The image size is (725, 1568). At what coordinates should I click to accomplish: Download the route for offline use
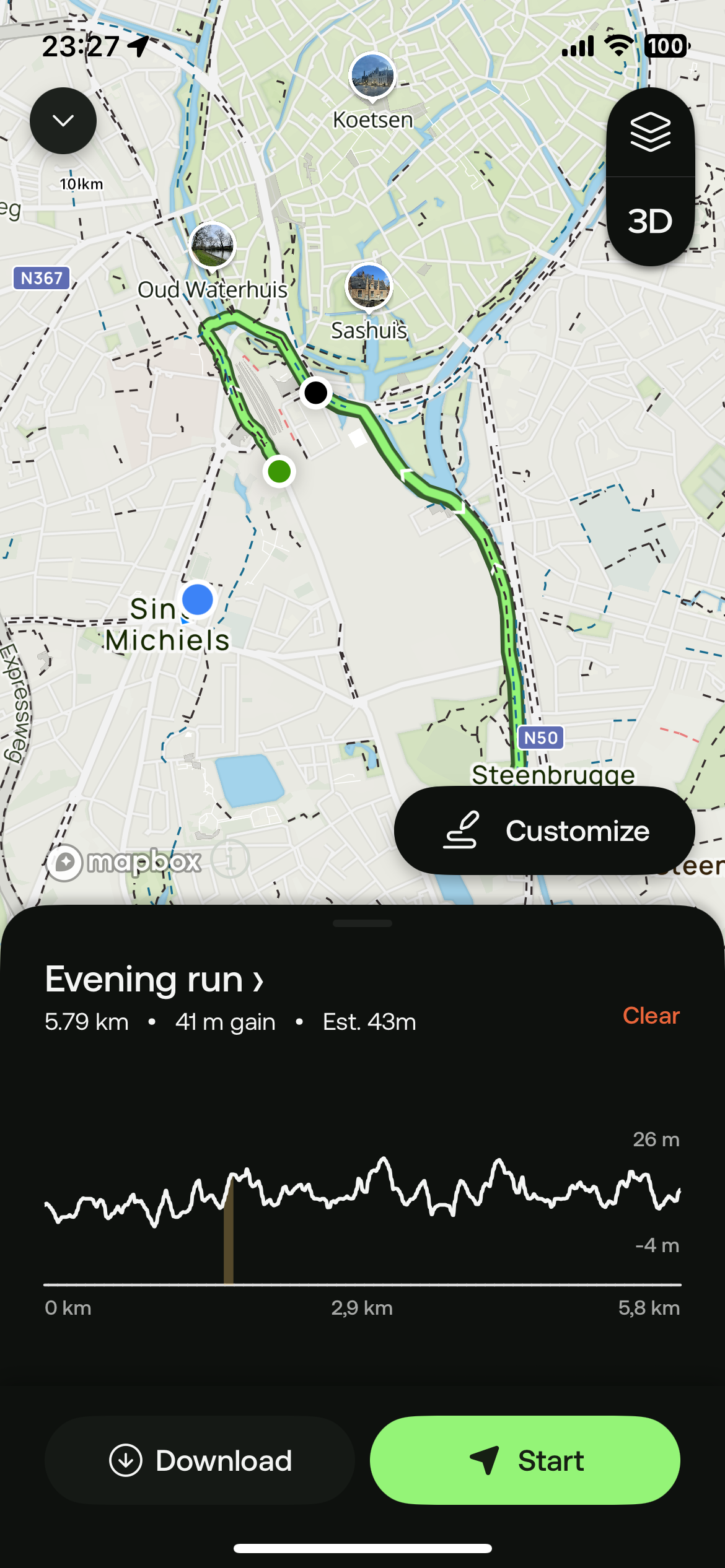[x=200, y=1460]
